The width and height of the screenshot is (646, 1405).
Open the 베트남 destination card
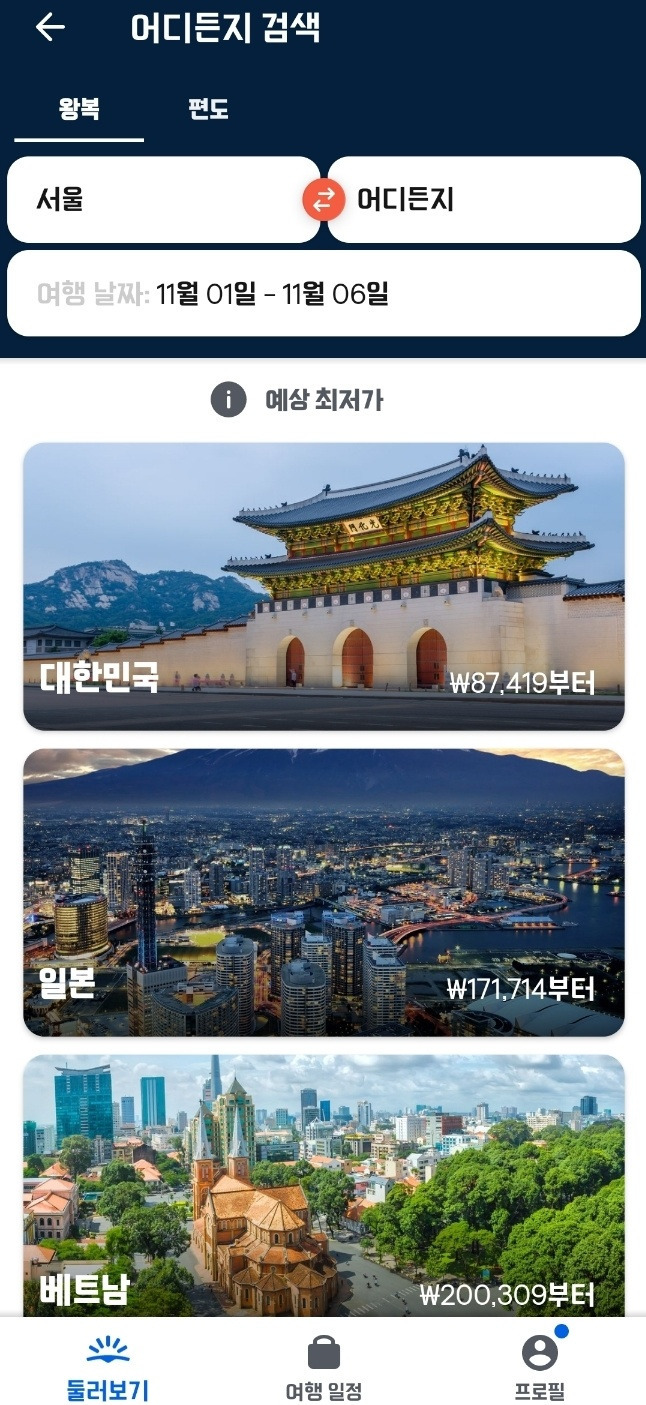[323, 1185]
